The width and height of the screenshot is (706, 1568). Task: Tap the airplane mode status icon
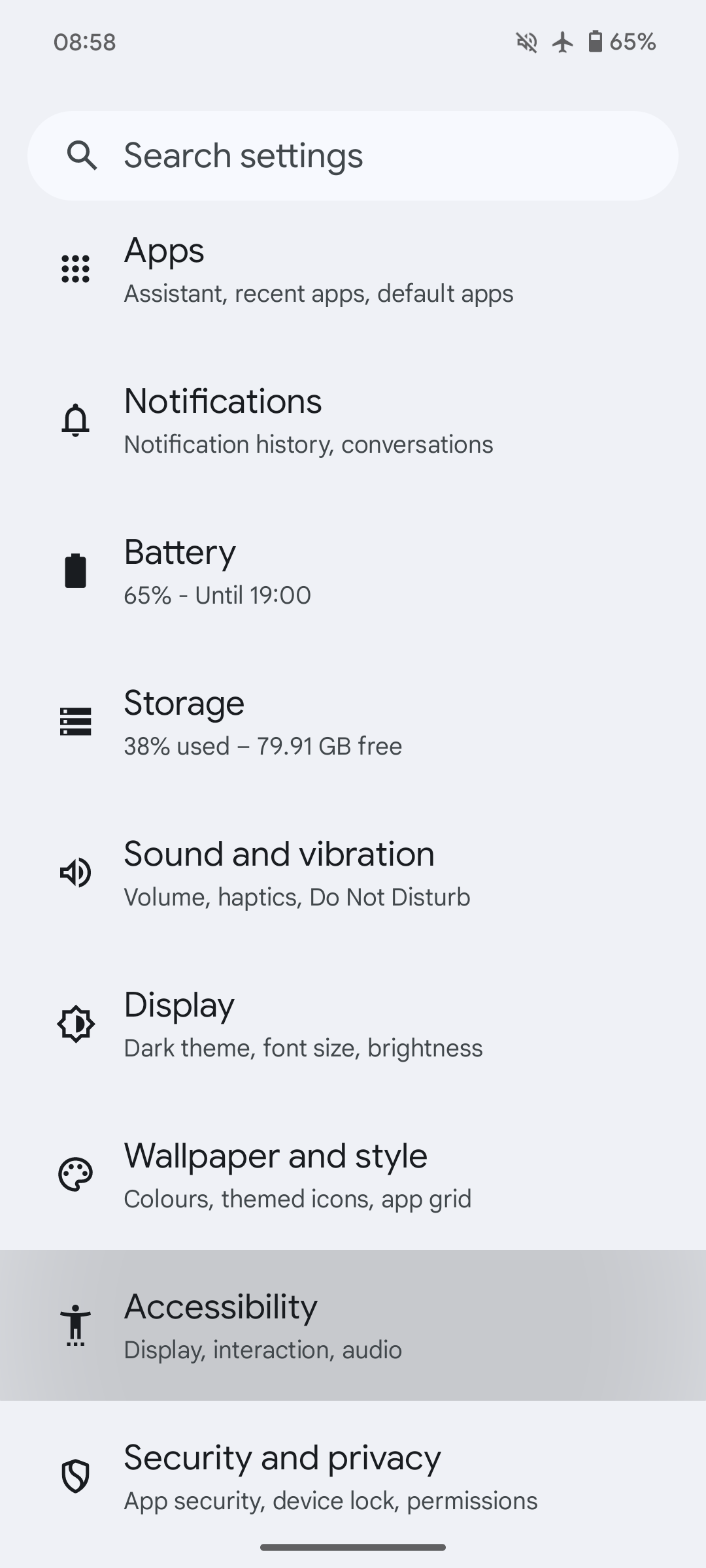coord(563,42)
